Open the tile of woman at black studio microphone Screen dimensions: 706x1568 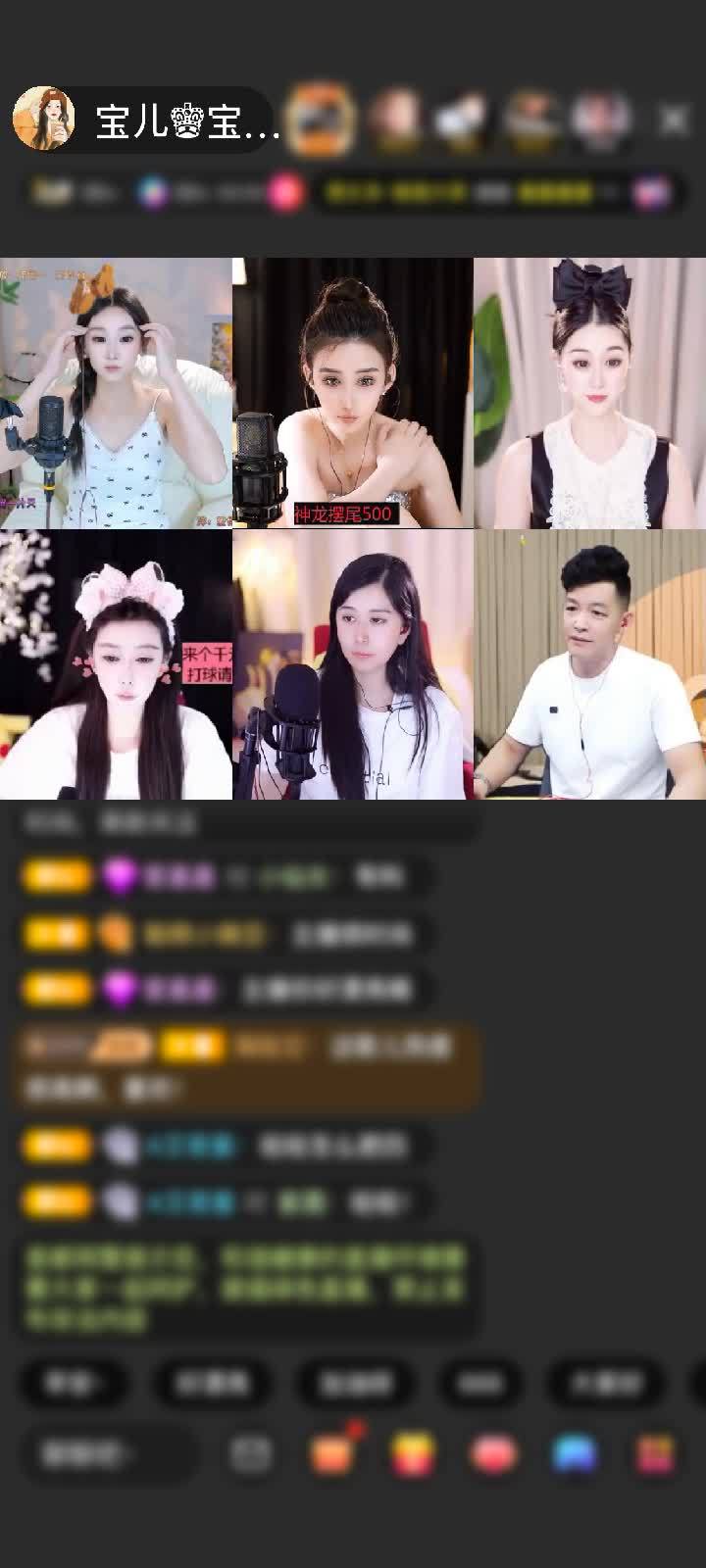point(353,664)
